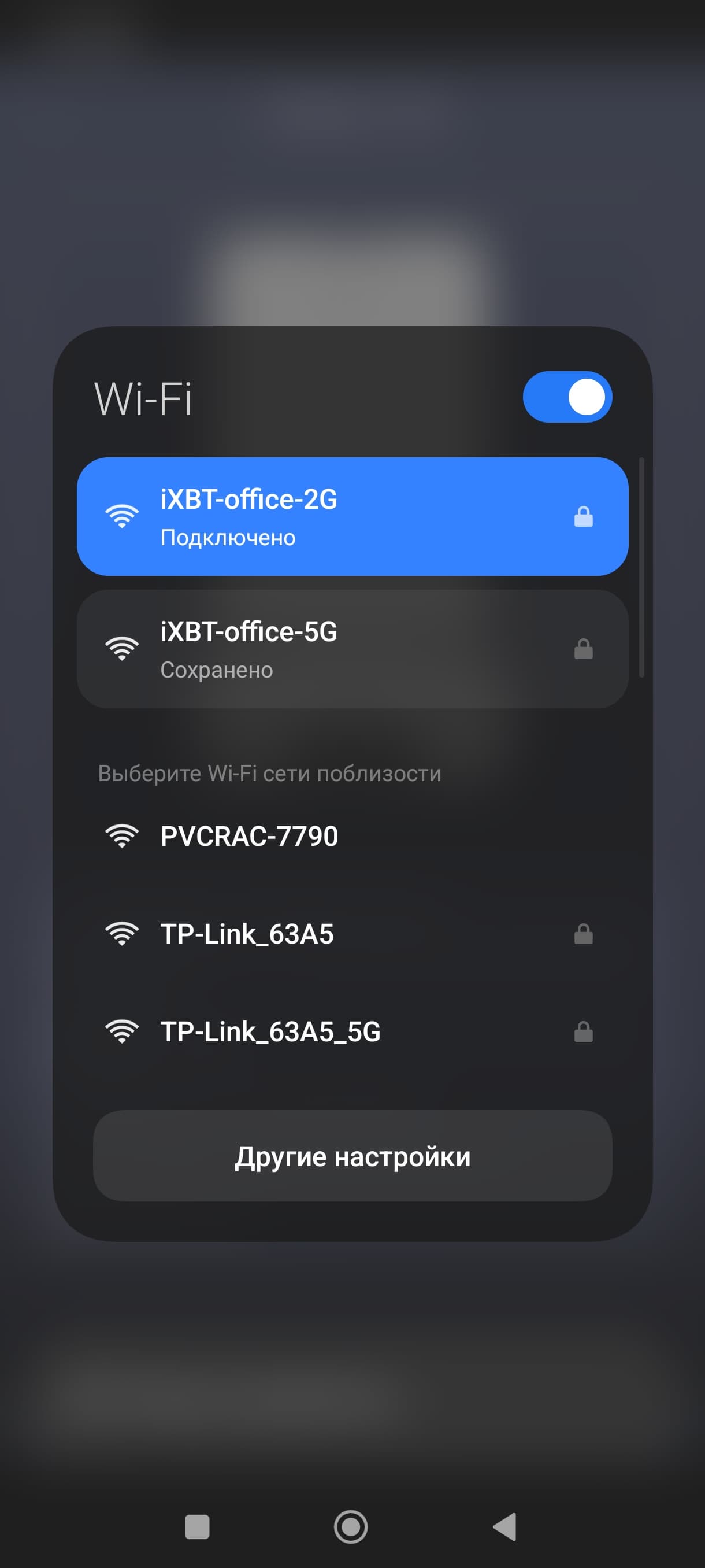This screenshot has height=1568, width=705.
Task: Go to the home screen
Action: 351,1526
